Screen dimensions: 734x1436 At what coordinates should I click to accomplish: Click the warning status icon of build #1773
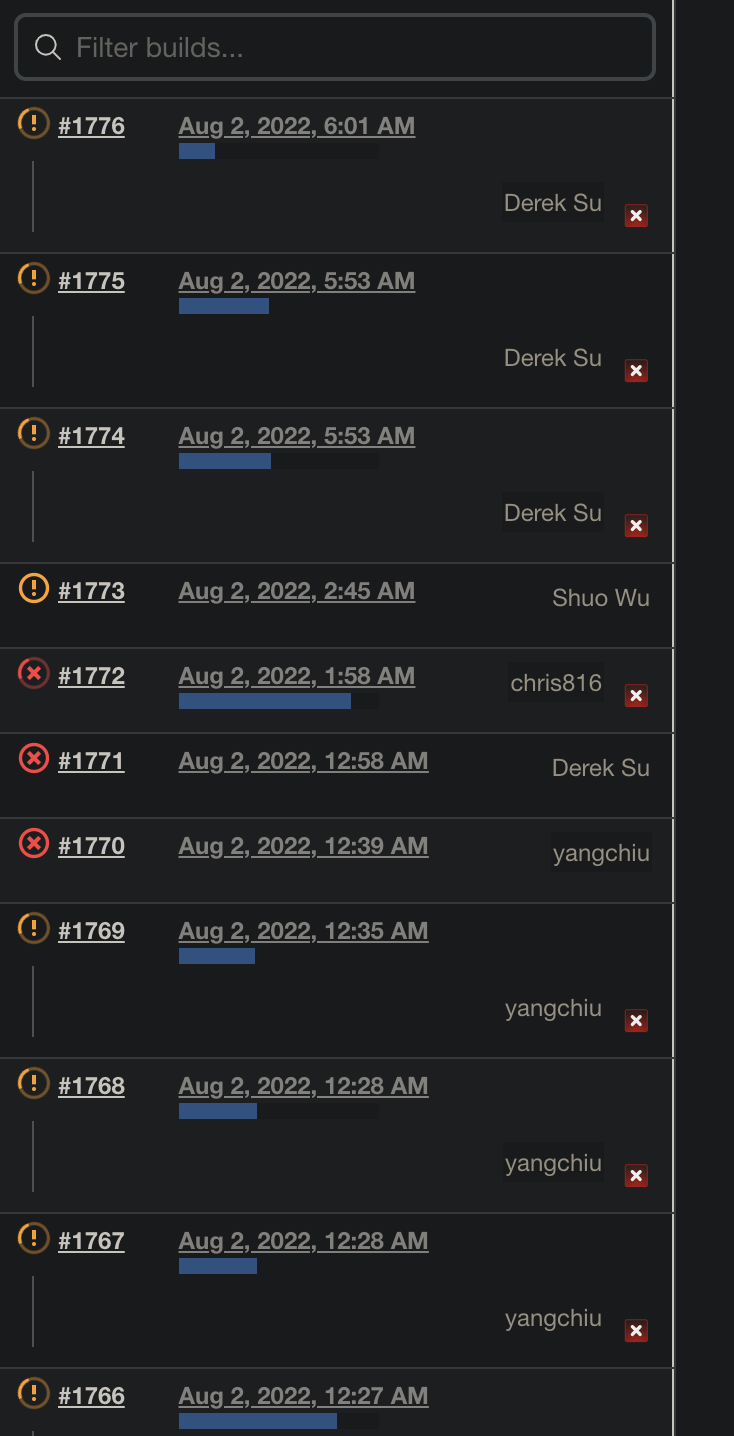[33, 589]
